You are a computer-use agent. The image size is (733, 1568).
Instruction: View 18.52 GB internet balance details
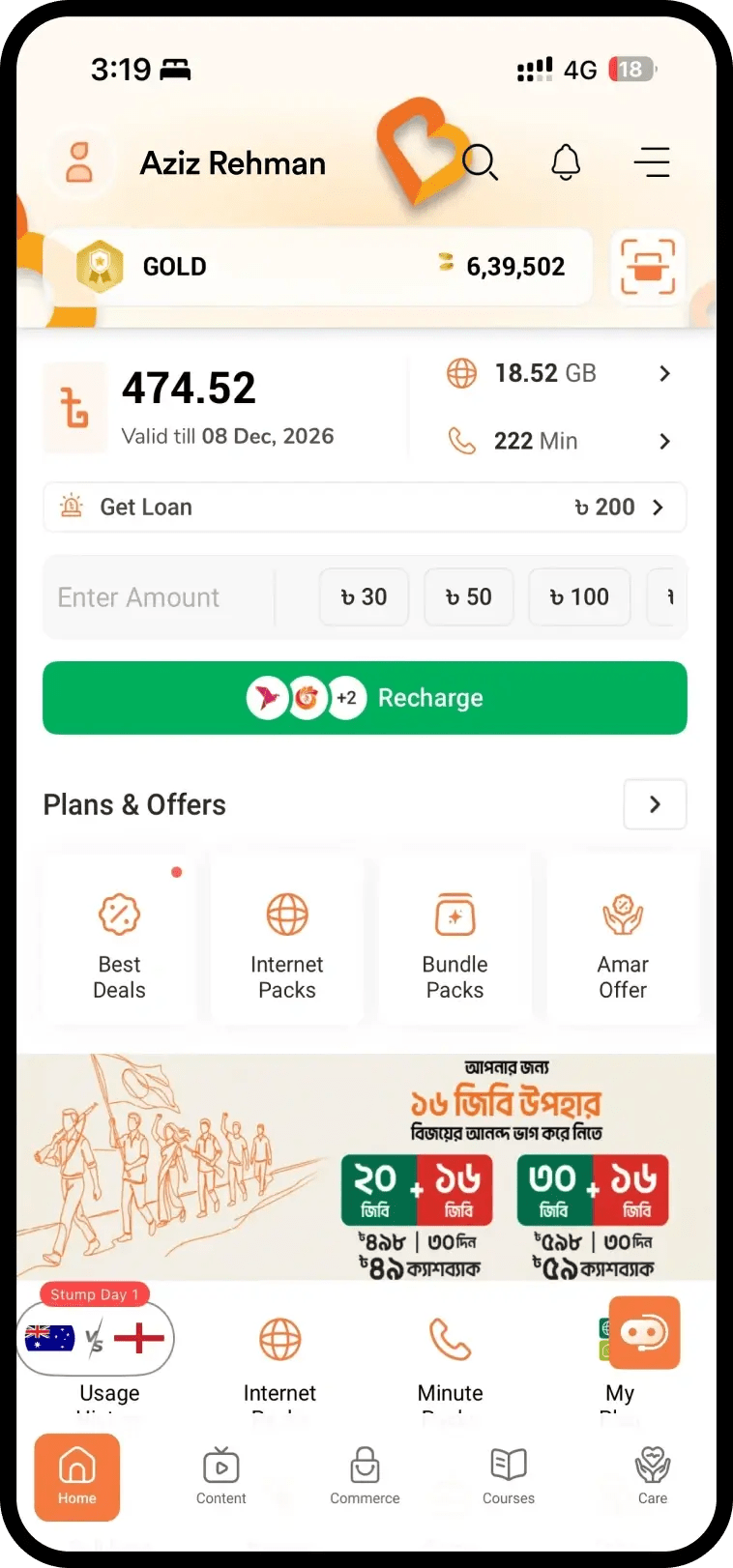(558, 373)
